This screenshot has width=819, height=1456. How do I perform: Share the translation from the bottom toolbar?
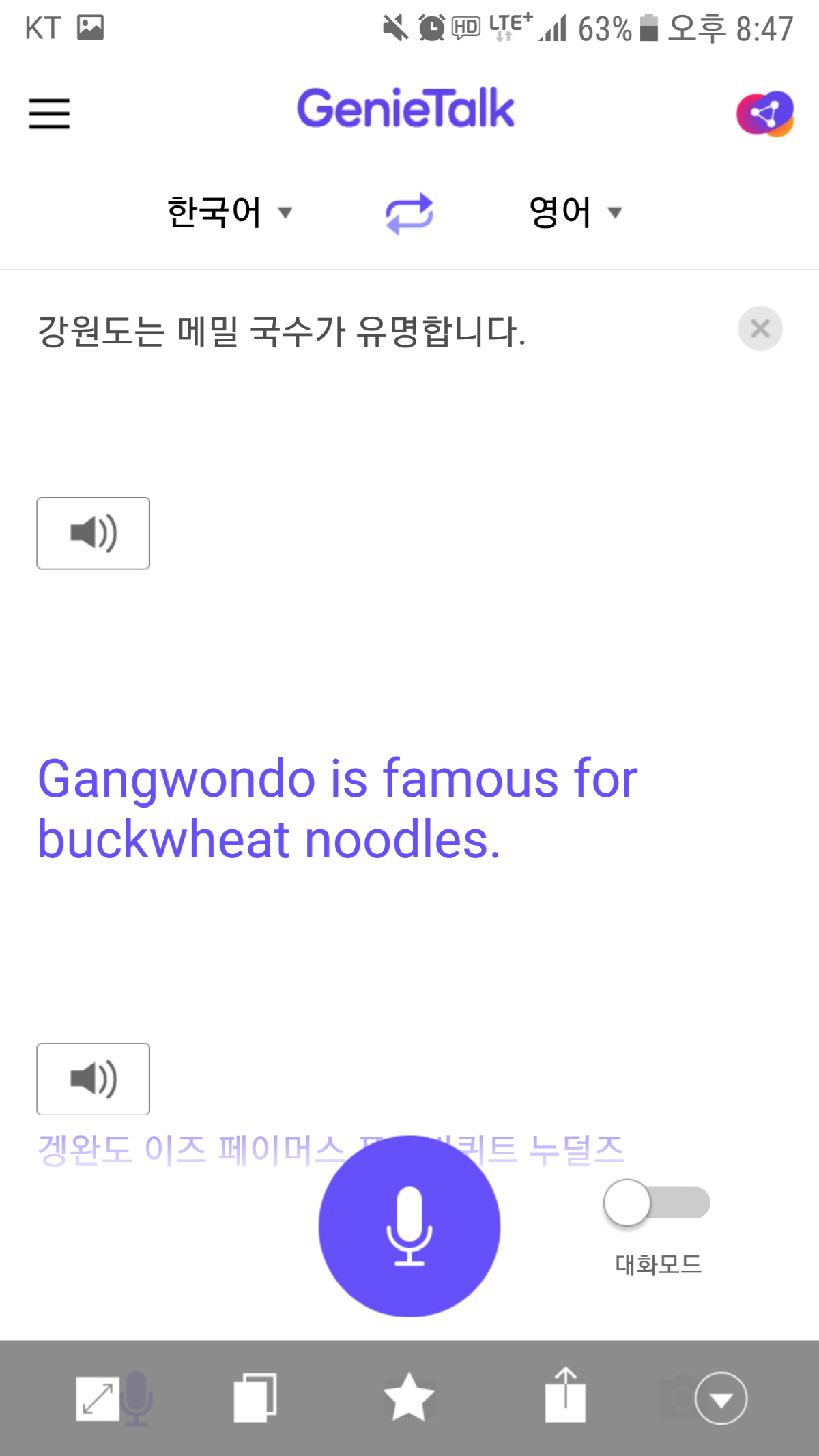[565, 1396]
